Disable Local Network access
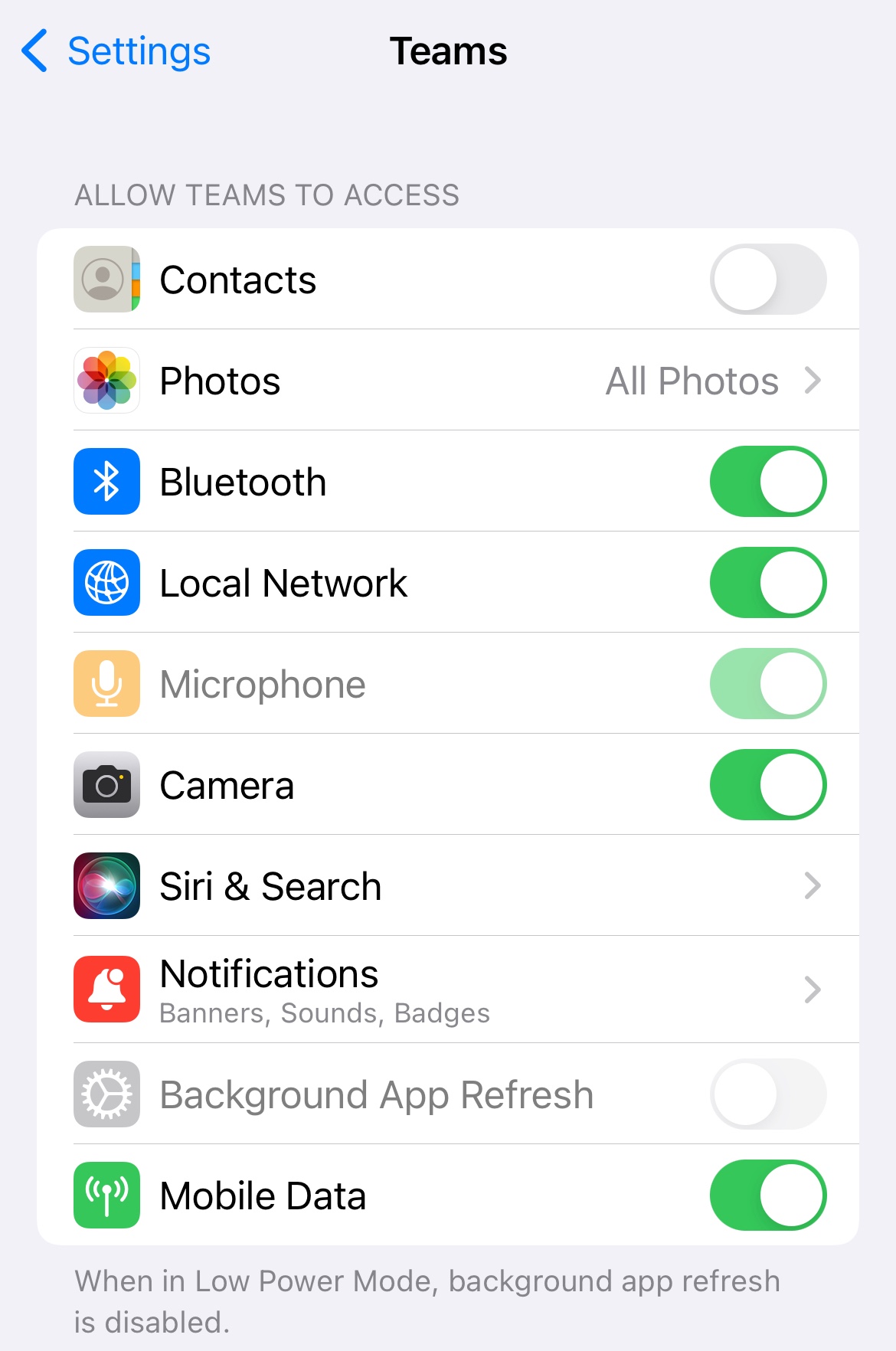 click(x=767, y=583)
